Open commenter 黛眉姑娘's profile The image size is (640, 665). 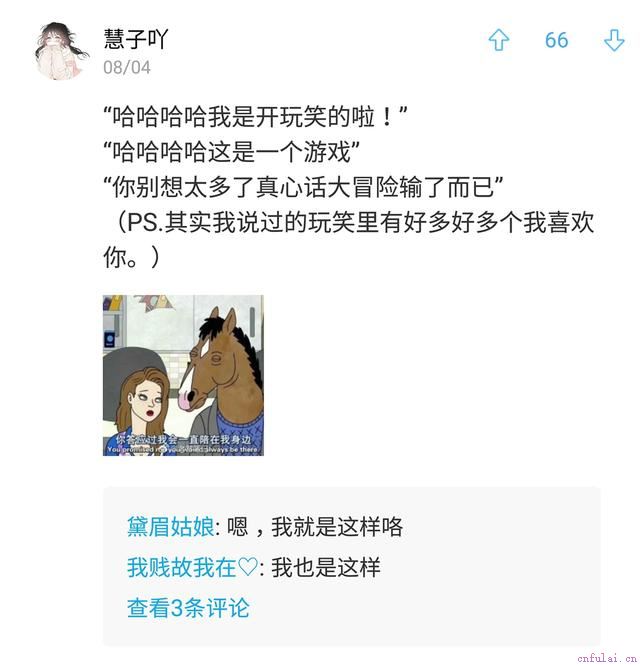pyautogui.click(x=170, y=527)
